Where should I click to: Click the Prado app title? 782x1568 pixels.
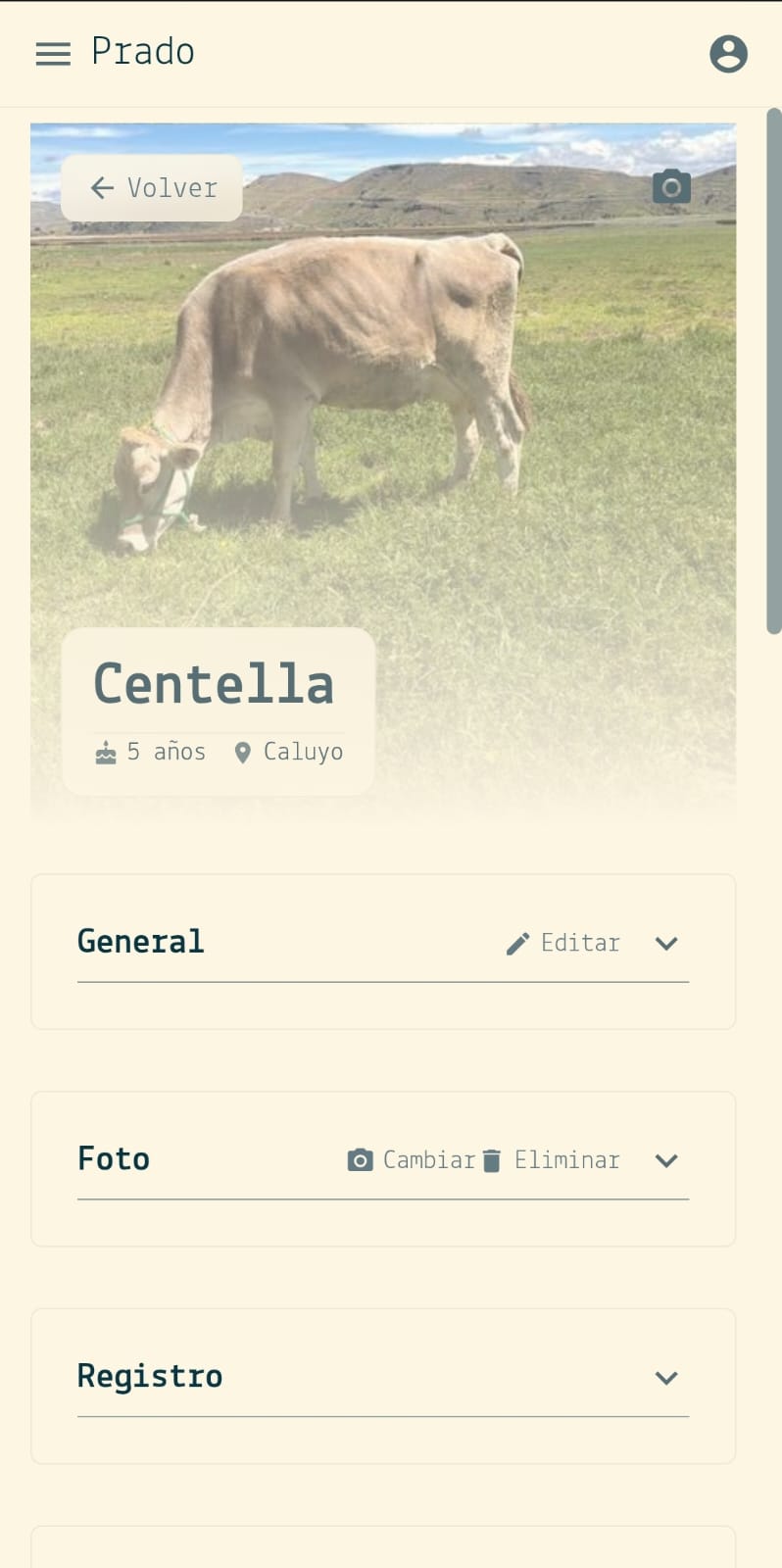click(x=142, y=51)
